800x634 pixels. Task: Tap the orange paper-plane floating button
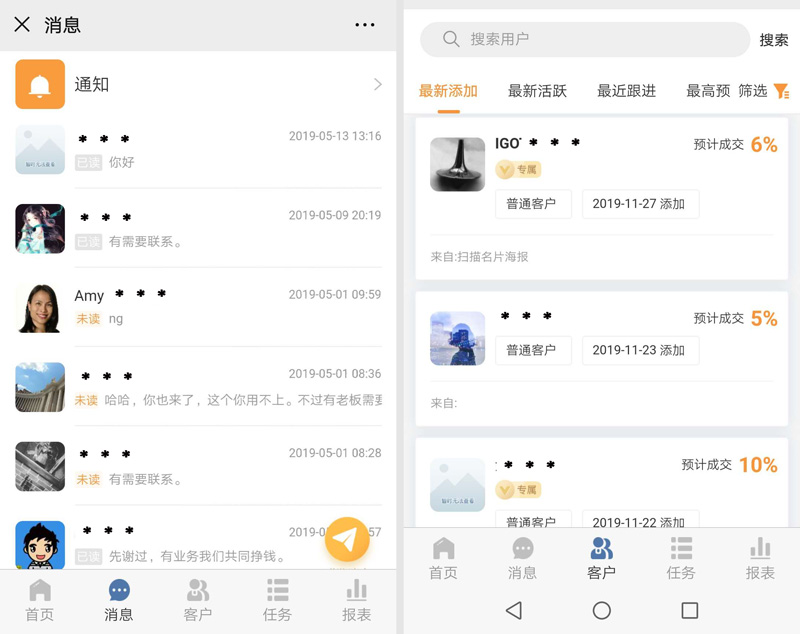click(347, 540)
